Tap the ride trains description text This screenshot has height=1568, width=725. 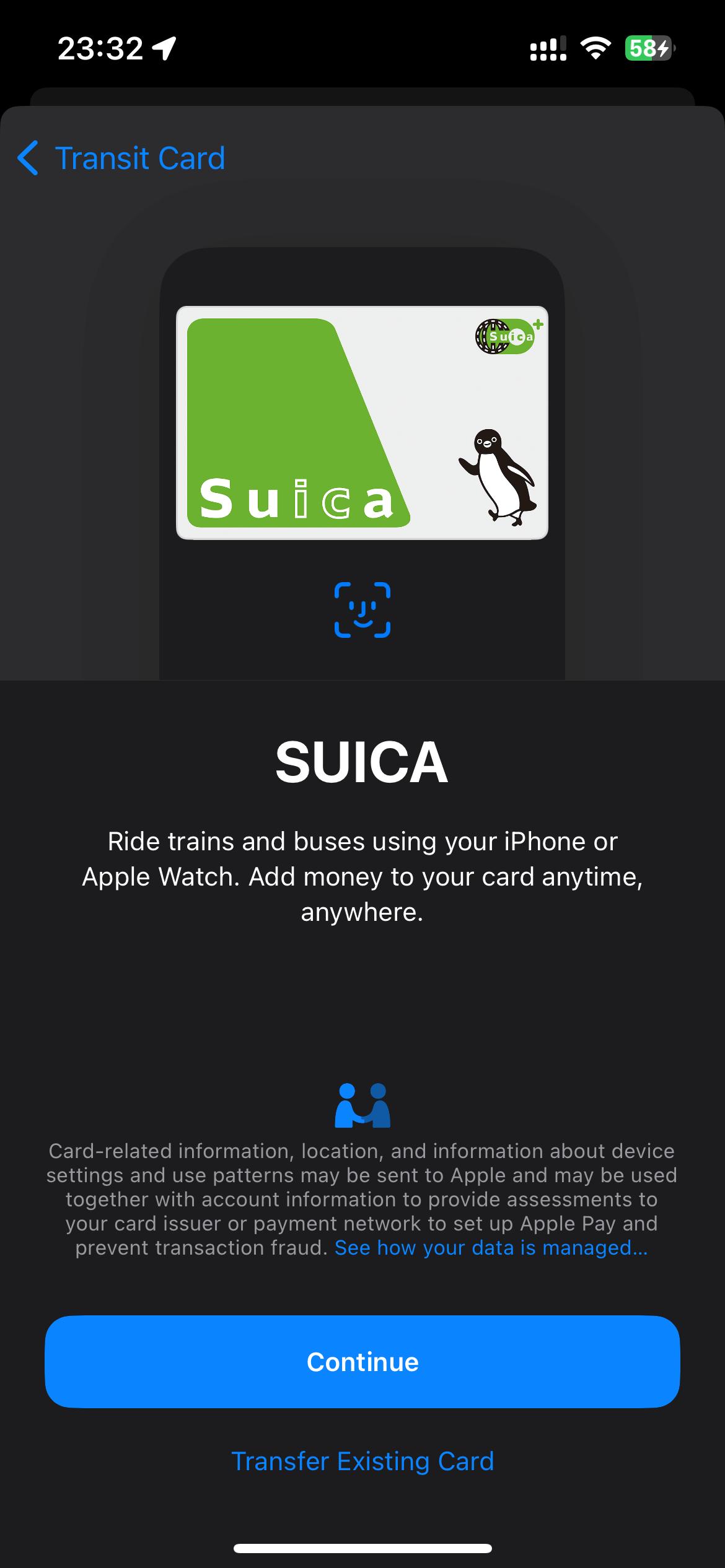click(362, 876)
